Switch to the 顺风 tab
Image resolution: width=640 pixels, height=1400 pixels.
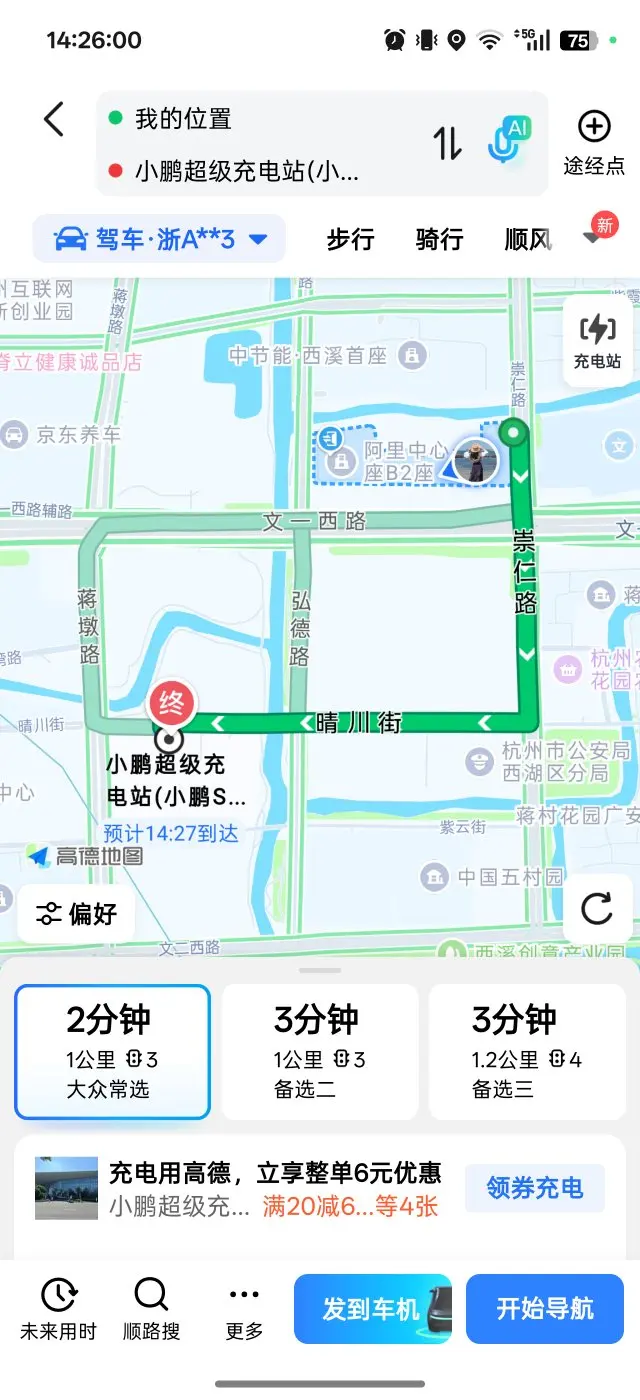[528, 239]
